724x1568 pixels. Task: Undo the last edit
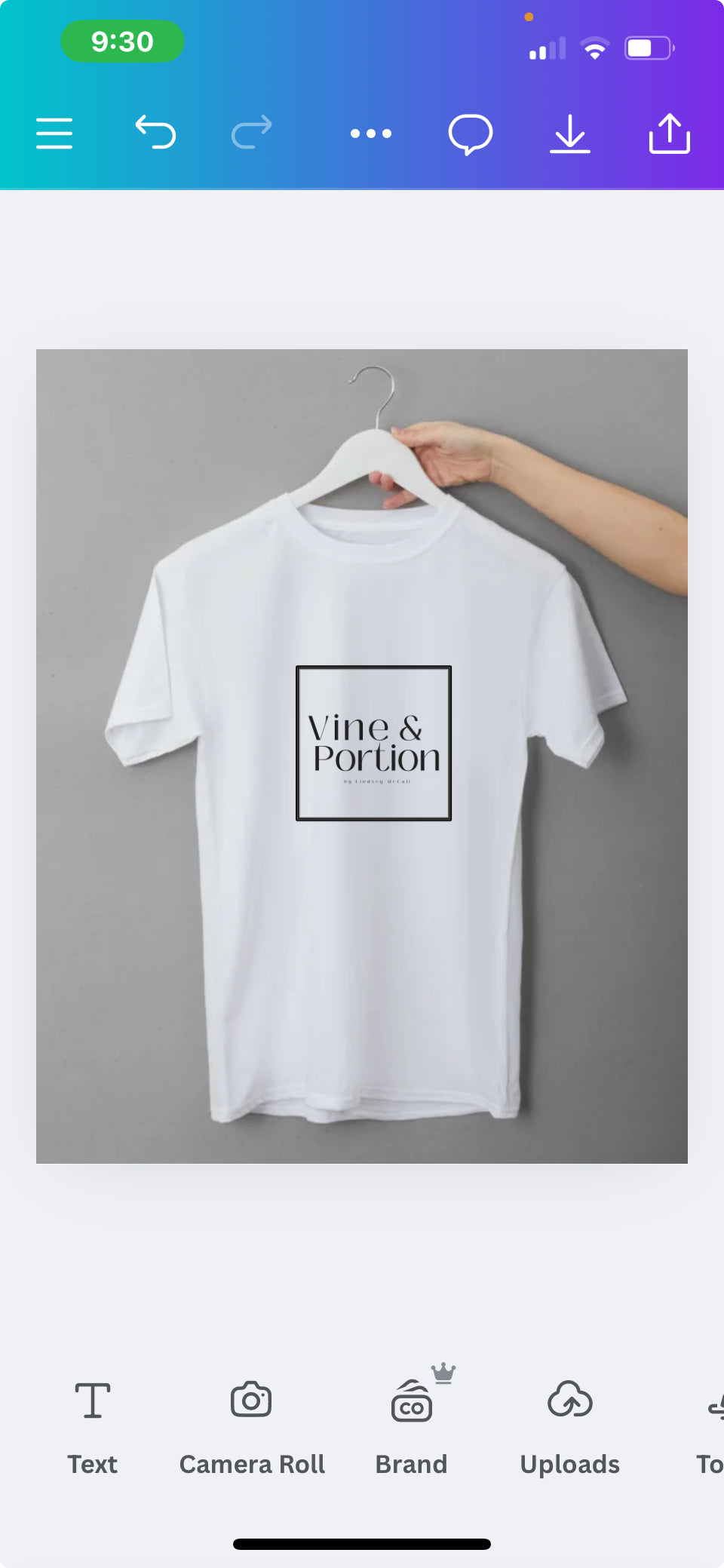pos(155,133)
